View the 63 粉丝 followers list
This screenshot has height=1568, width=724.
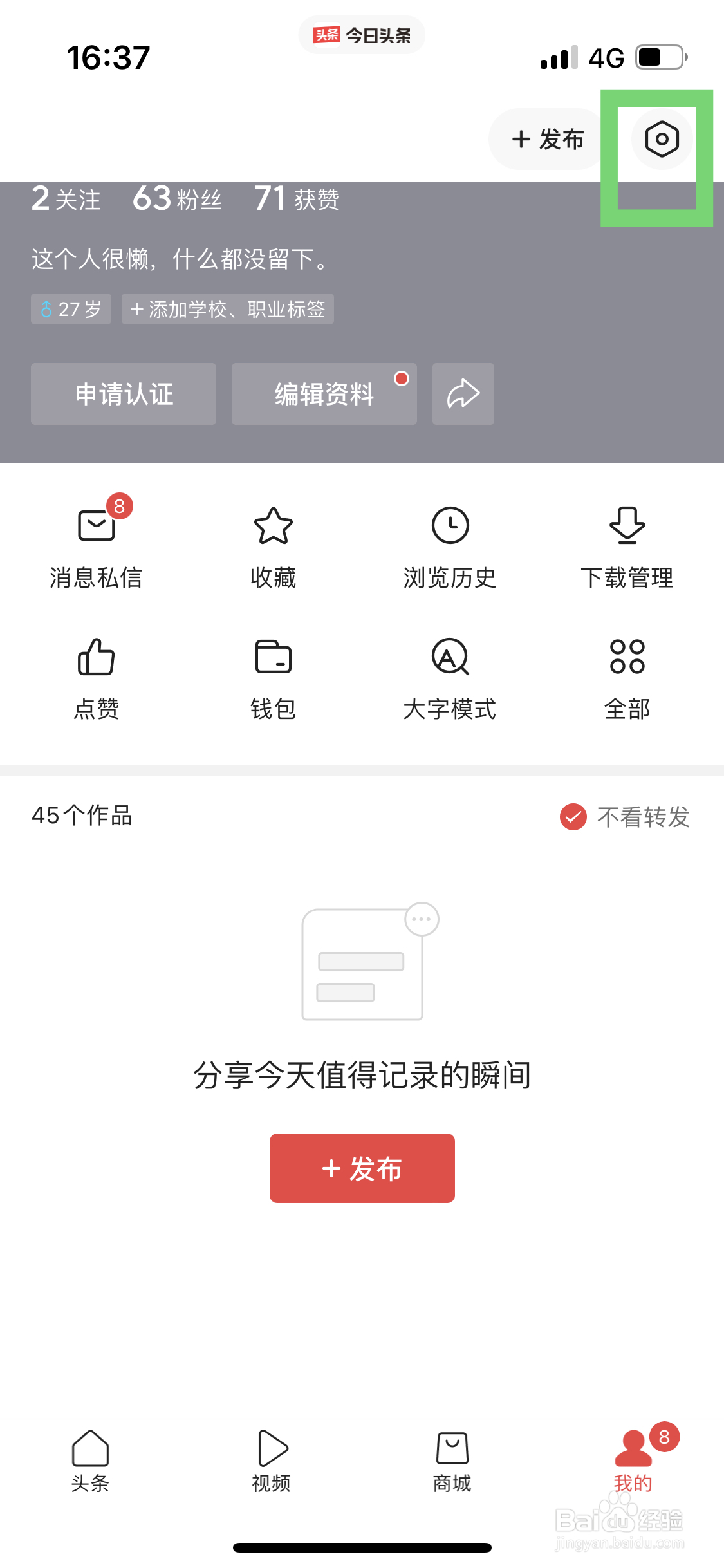coord(177,198)
